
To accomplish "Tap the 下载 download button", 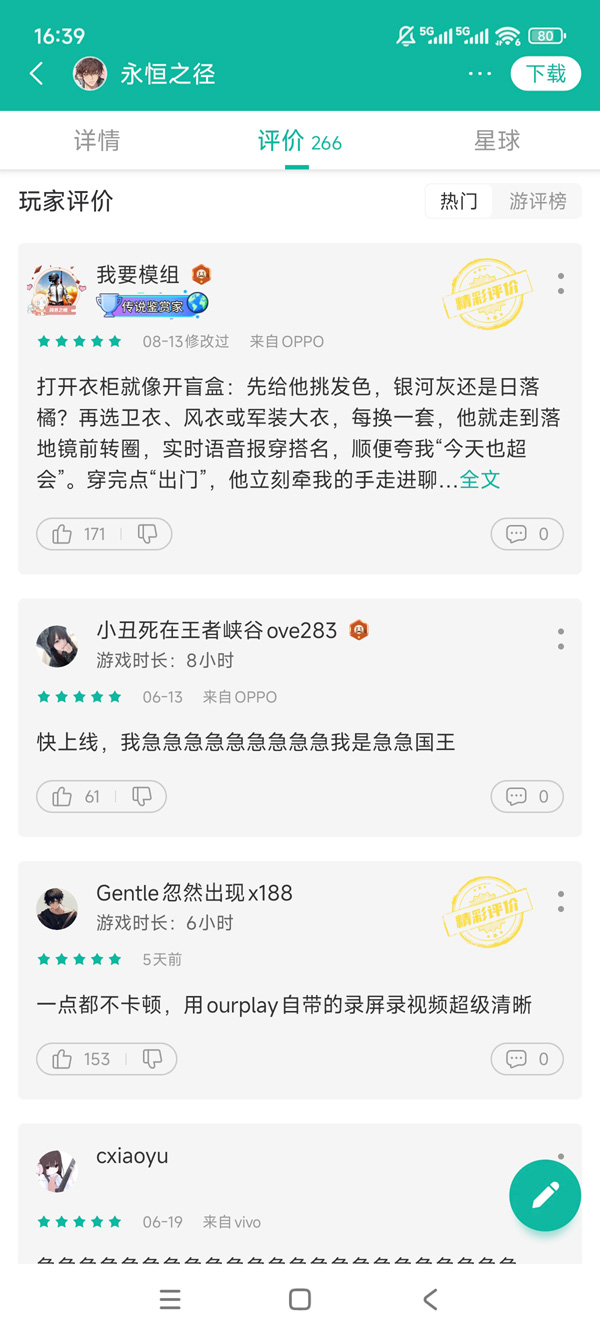I will (546, 74).
